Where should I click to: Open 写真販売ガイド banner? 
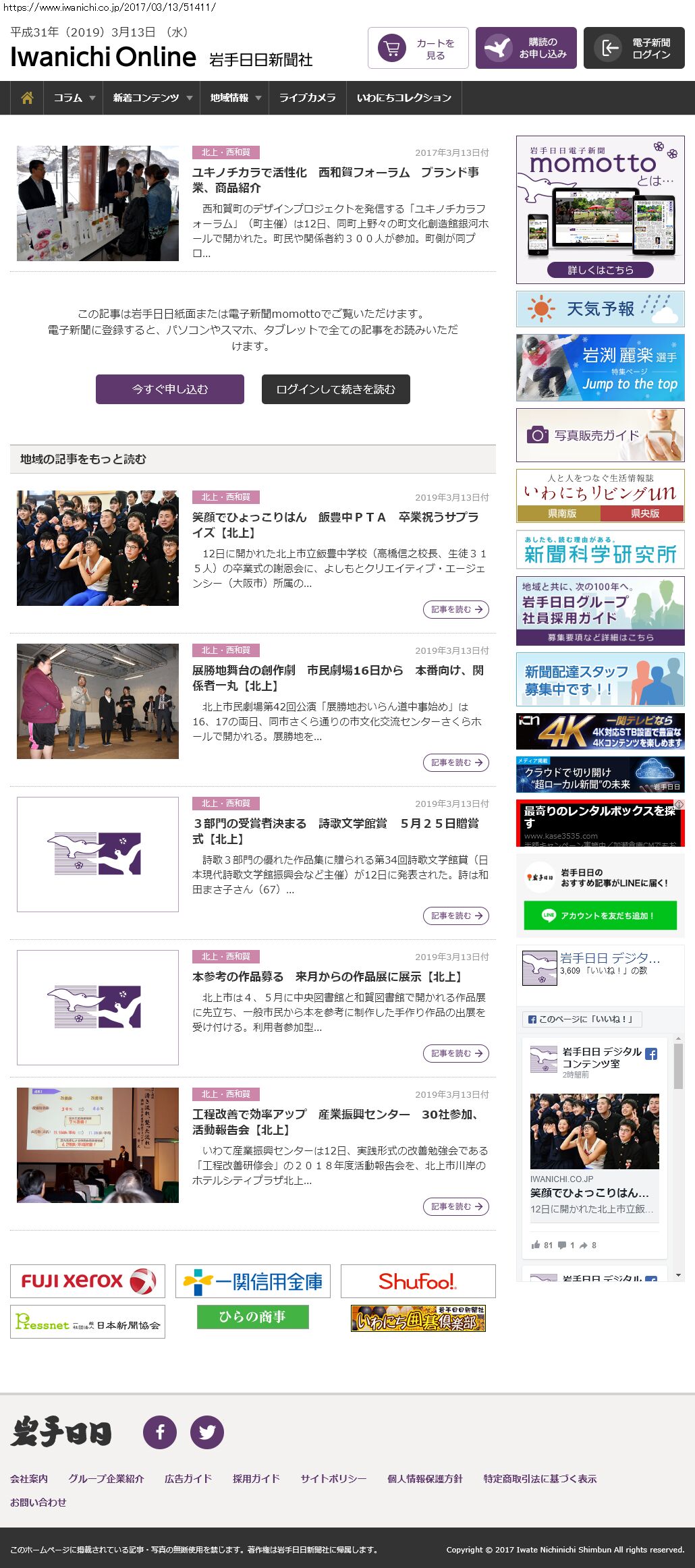[x=600, y=435]
